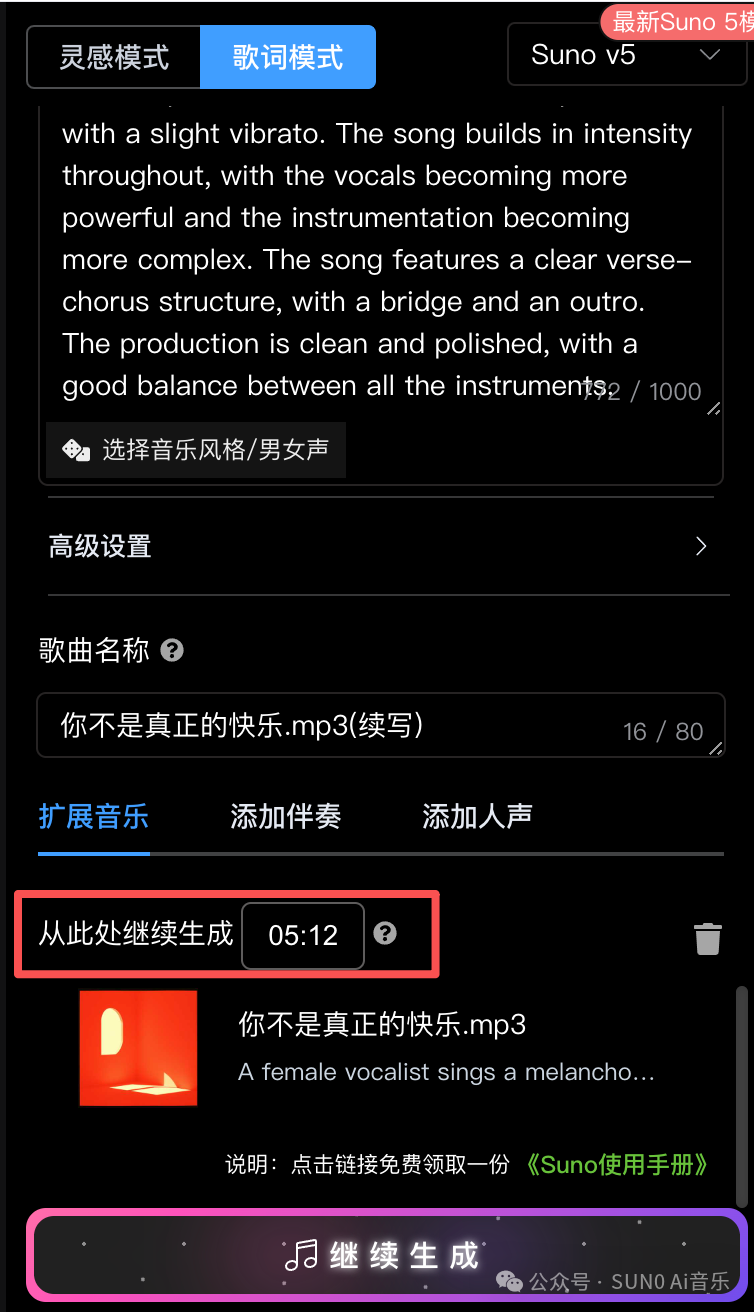The width and height of the screenshot is (754, 1312).
Task: Click the 选择音乐风格/男女声 button
Action: click(195, 450)
